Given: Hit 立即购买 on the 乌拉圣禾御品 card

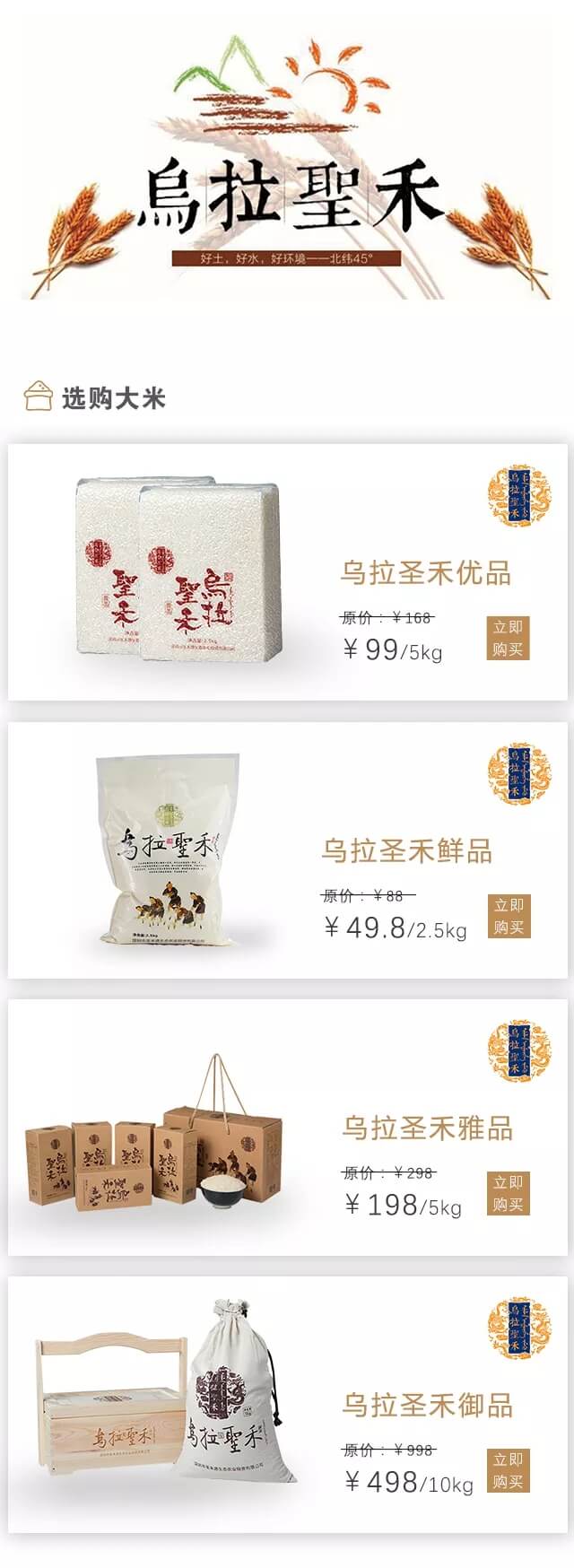Looking at the screenshot, I should [508, 1470].
